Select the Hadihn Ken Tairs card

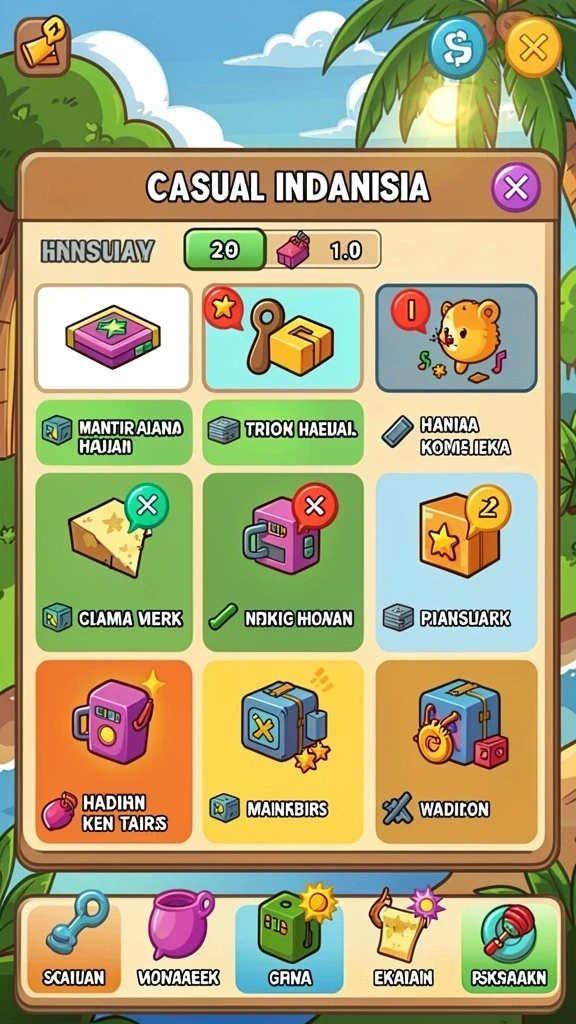pyautogui.click(x=114, y=751)
